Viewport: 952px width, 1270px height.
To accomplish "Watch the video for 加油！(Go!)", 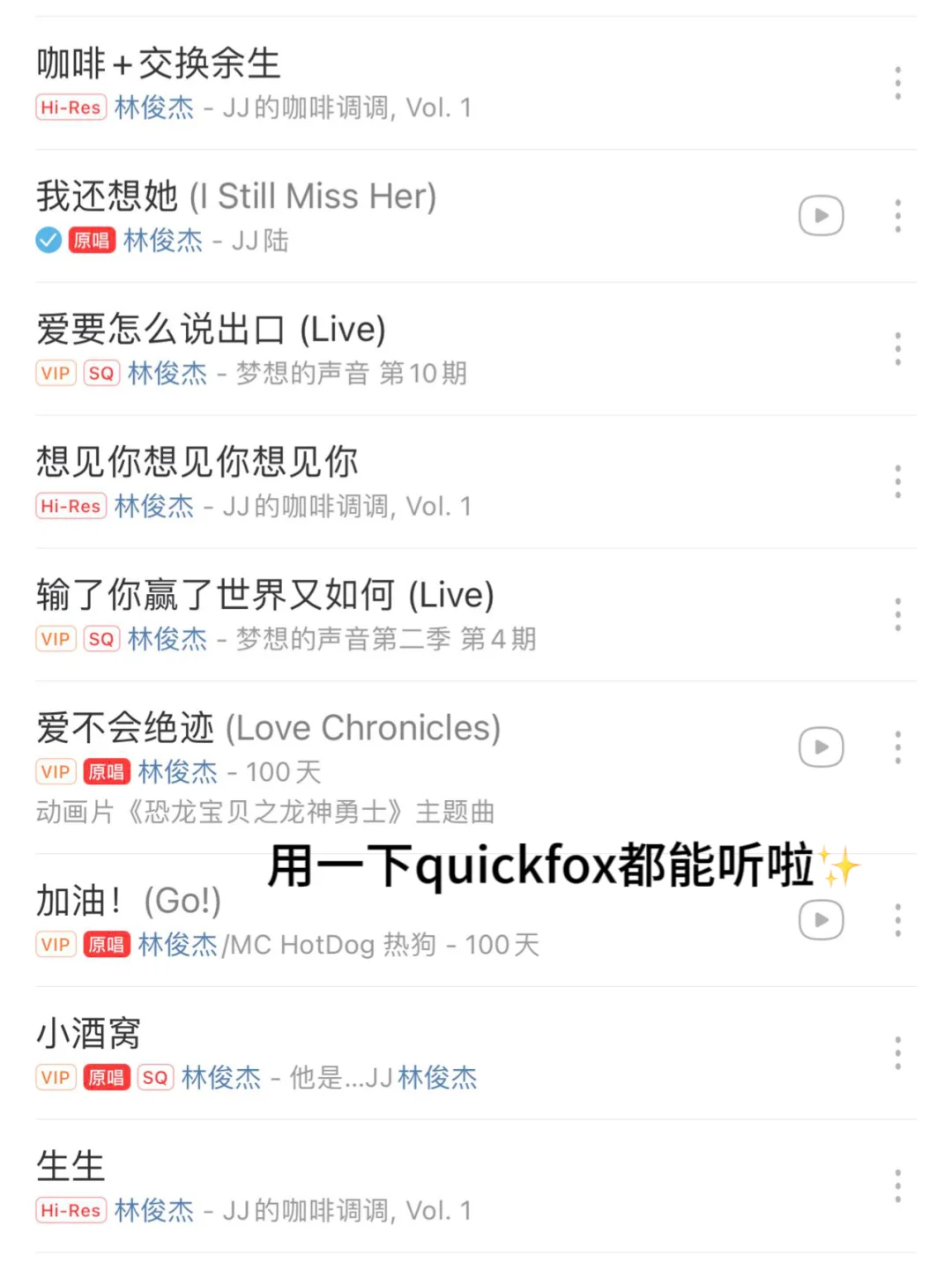I will (x=821, y=920).
